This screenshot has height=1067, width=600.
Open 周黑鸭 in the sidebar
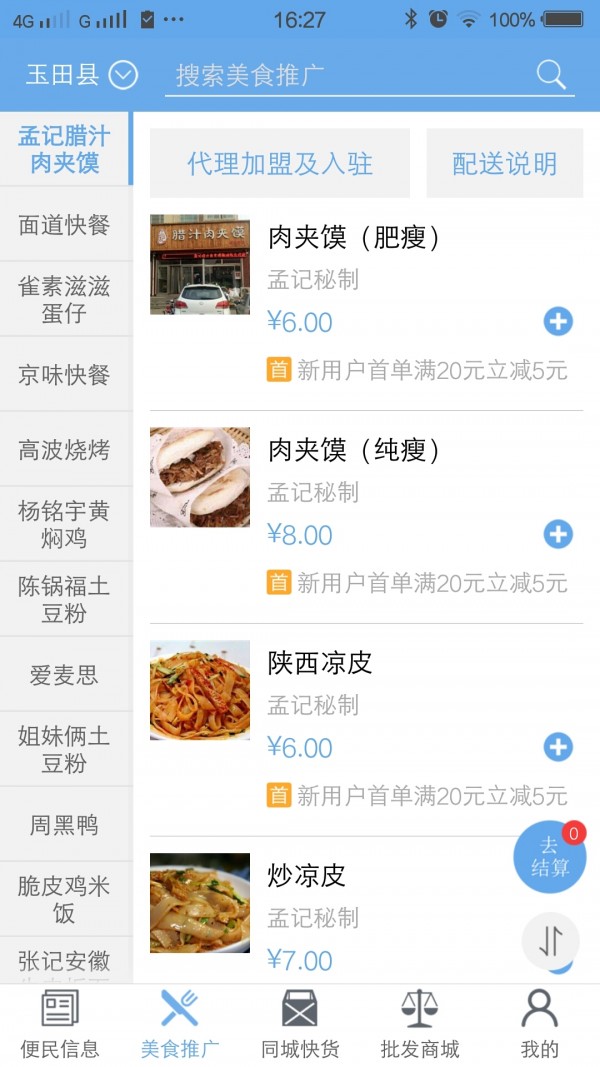coord(65,825)
